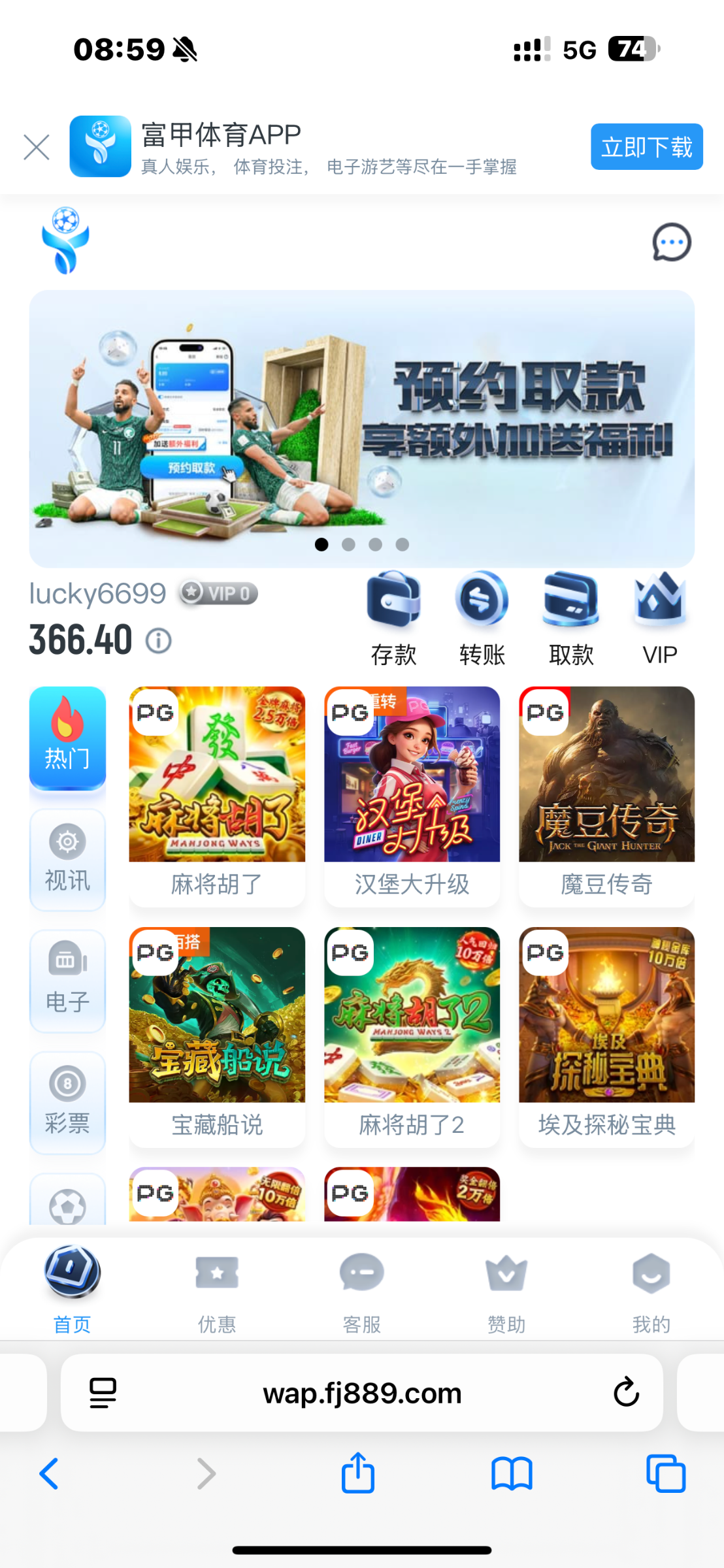This screenshot has height=1568, width=724.
Task: Open the 埃及探秘宝典 game
Action: 606,1036
